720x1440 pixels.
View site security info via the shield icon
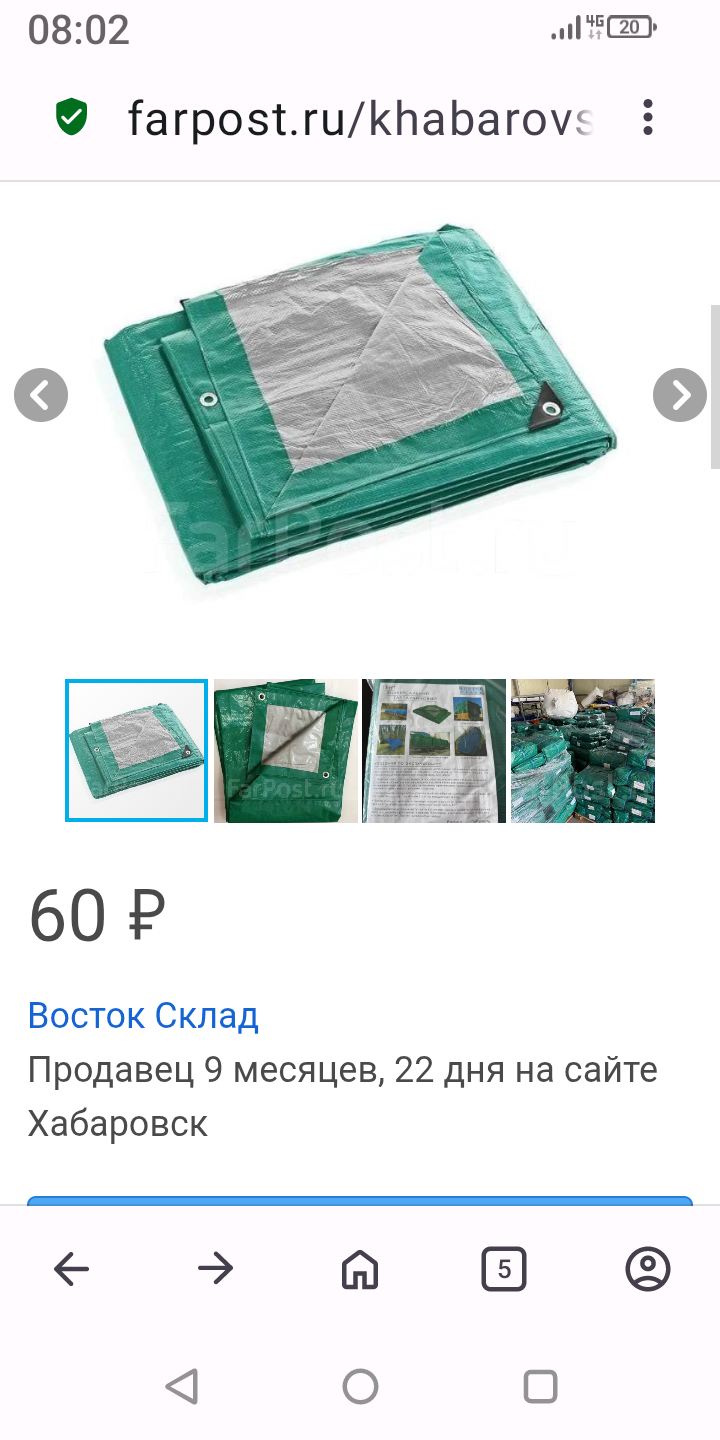[71, 118]
